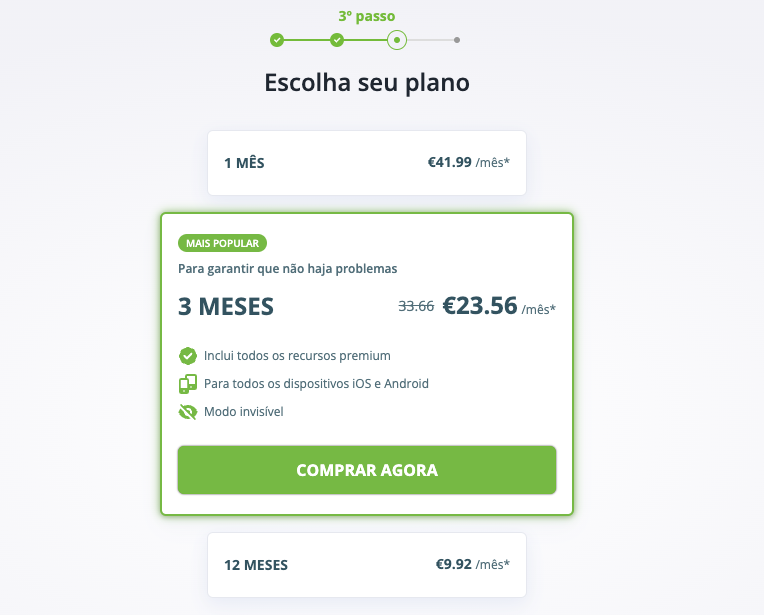This screenshot has height=615, width=764.
Task: Choose the 12 MESES plan card
Action: coord(366,565)
